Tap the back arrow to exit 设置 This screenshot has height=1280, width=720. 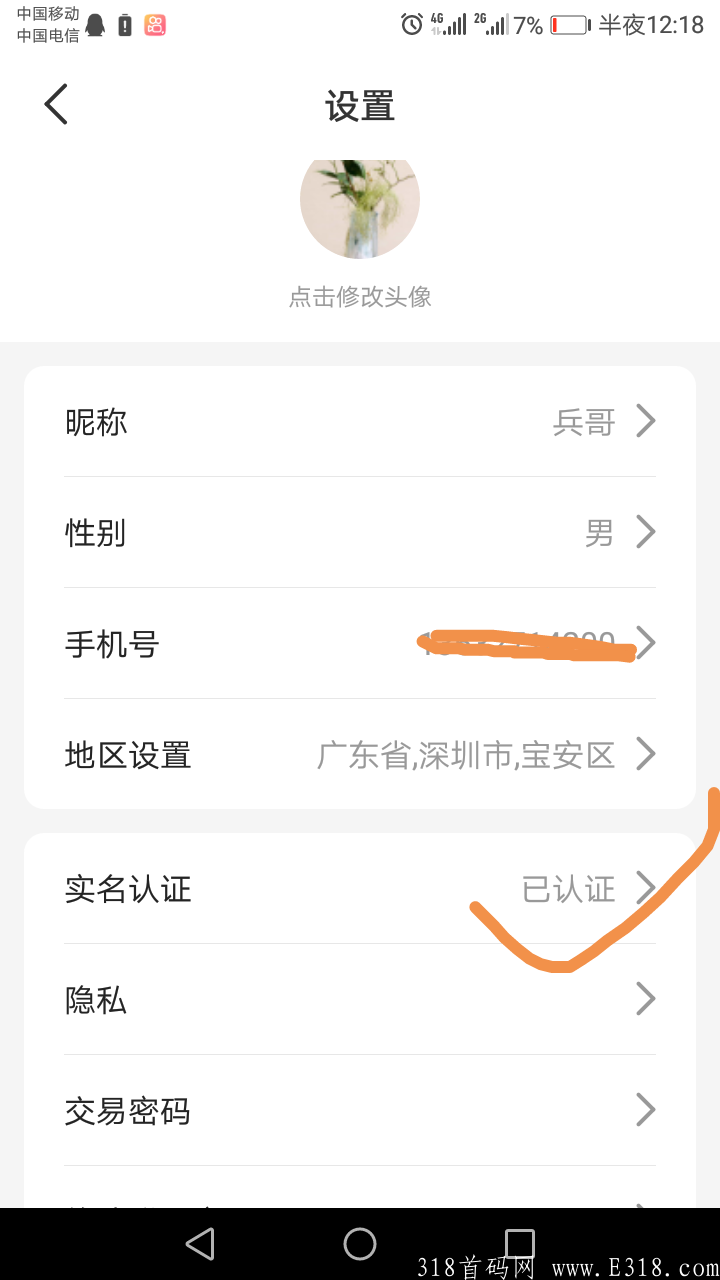coord(55,103)
